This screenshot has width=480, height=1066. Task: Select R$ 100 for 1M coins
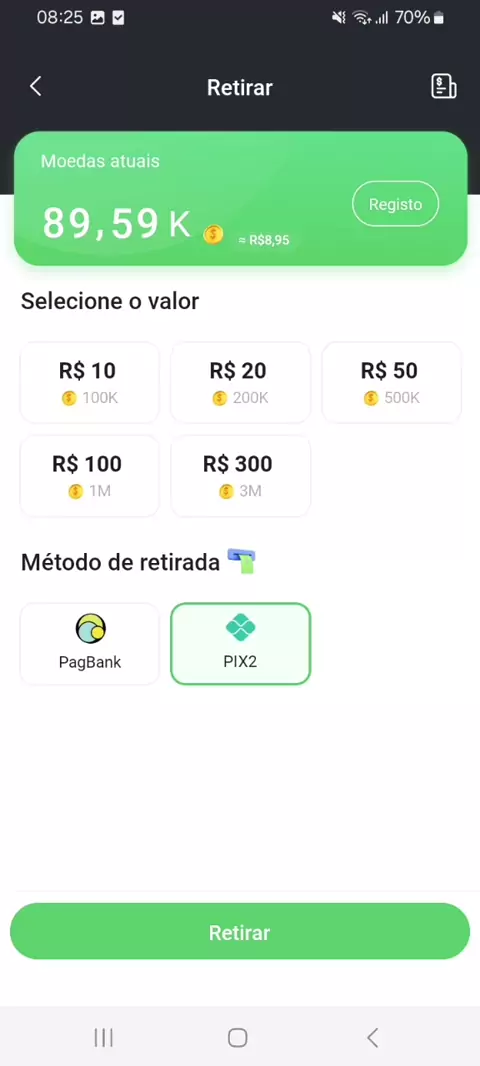coord(90,476)
